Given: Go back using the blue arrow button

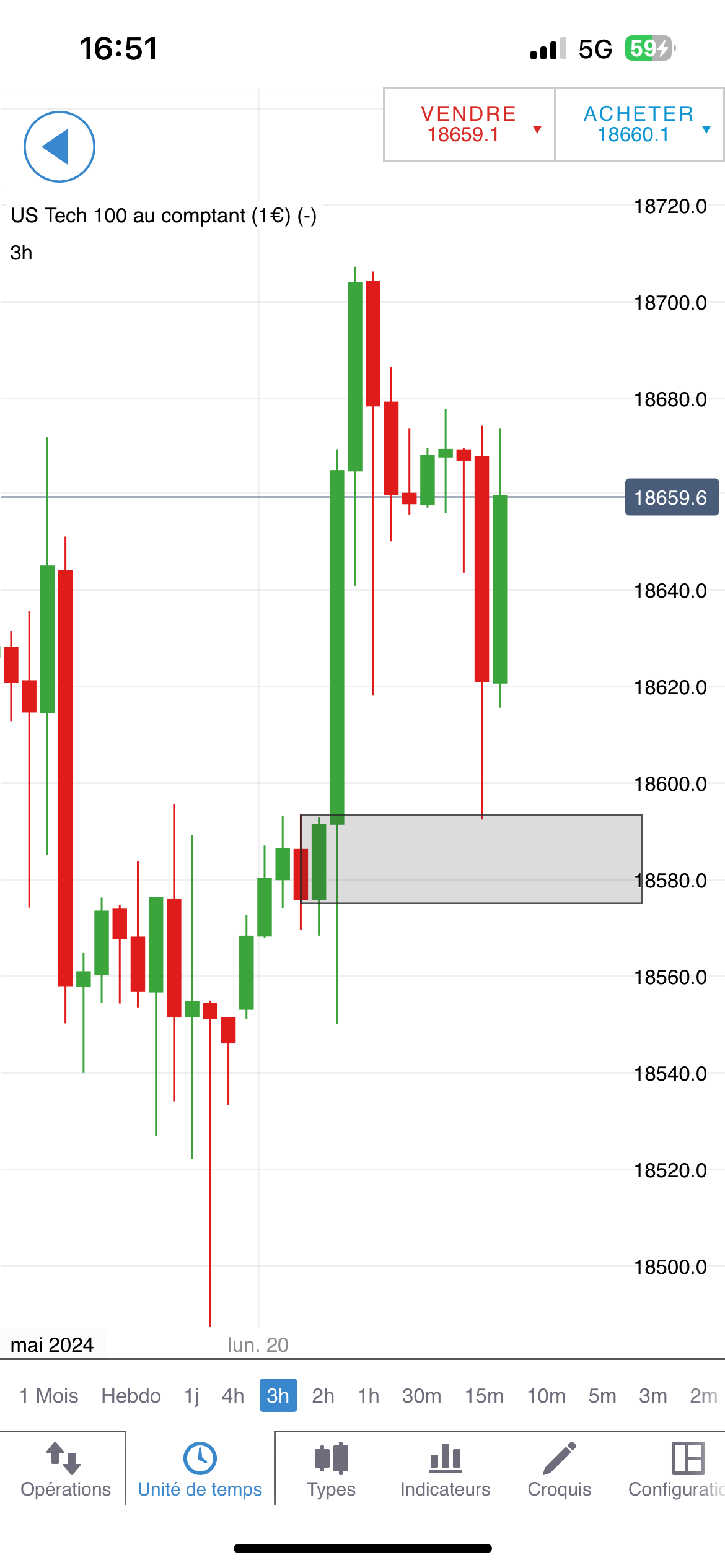Looking at the screenshot, I should pos(59,147).
